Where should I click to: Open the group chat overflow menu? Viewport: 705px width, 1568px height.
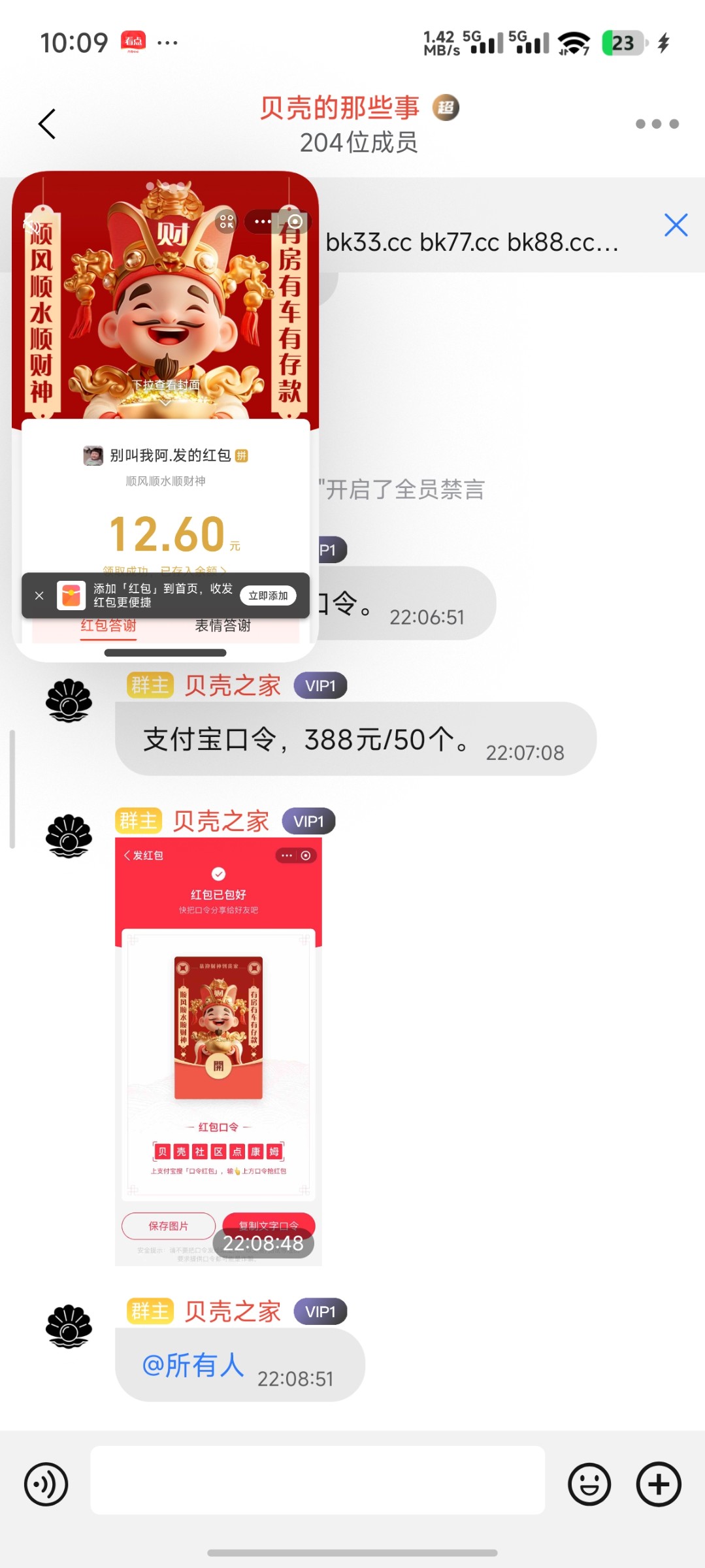point(657,124)
